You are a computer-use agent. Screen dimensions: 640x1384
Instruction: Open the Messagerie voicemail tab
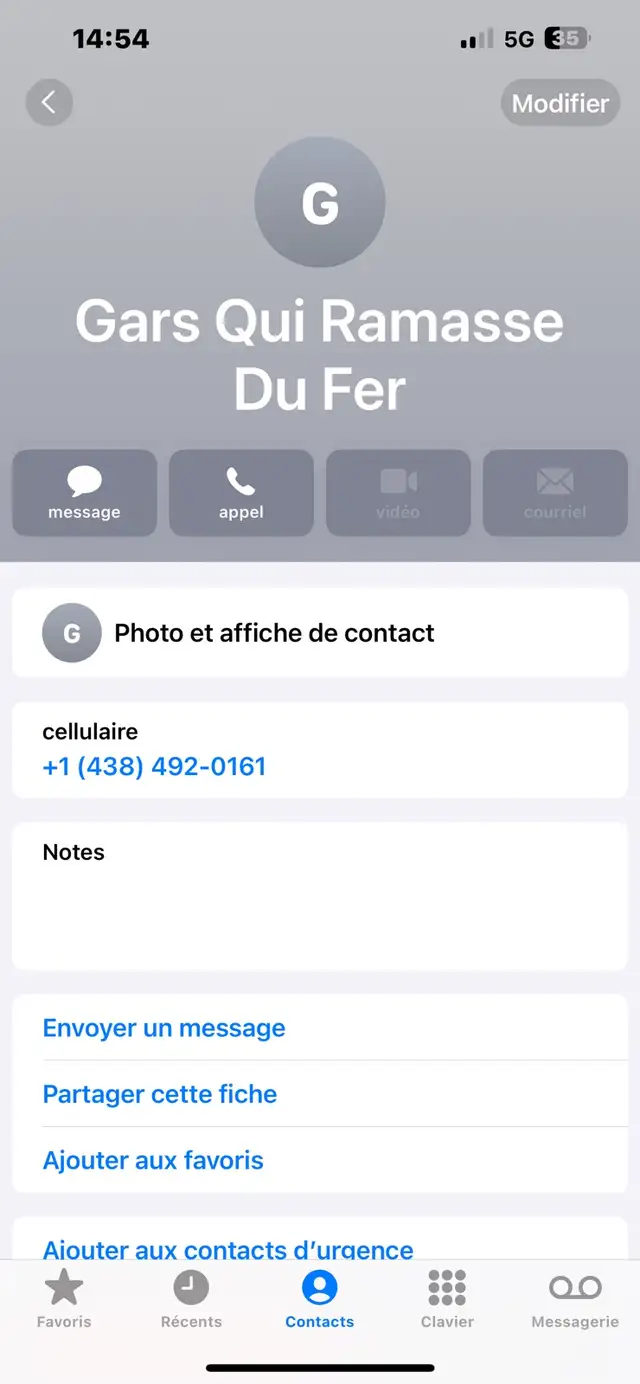(575, 1299)
